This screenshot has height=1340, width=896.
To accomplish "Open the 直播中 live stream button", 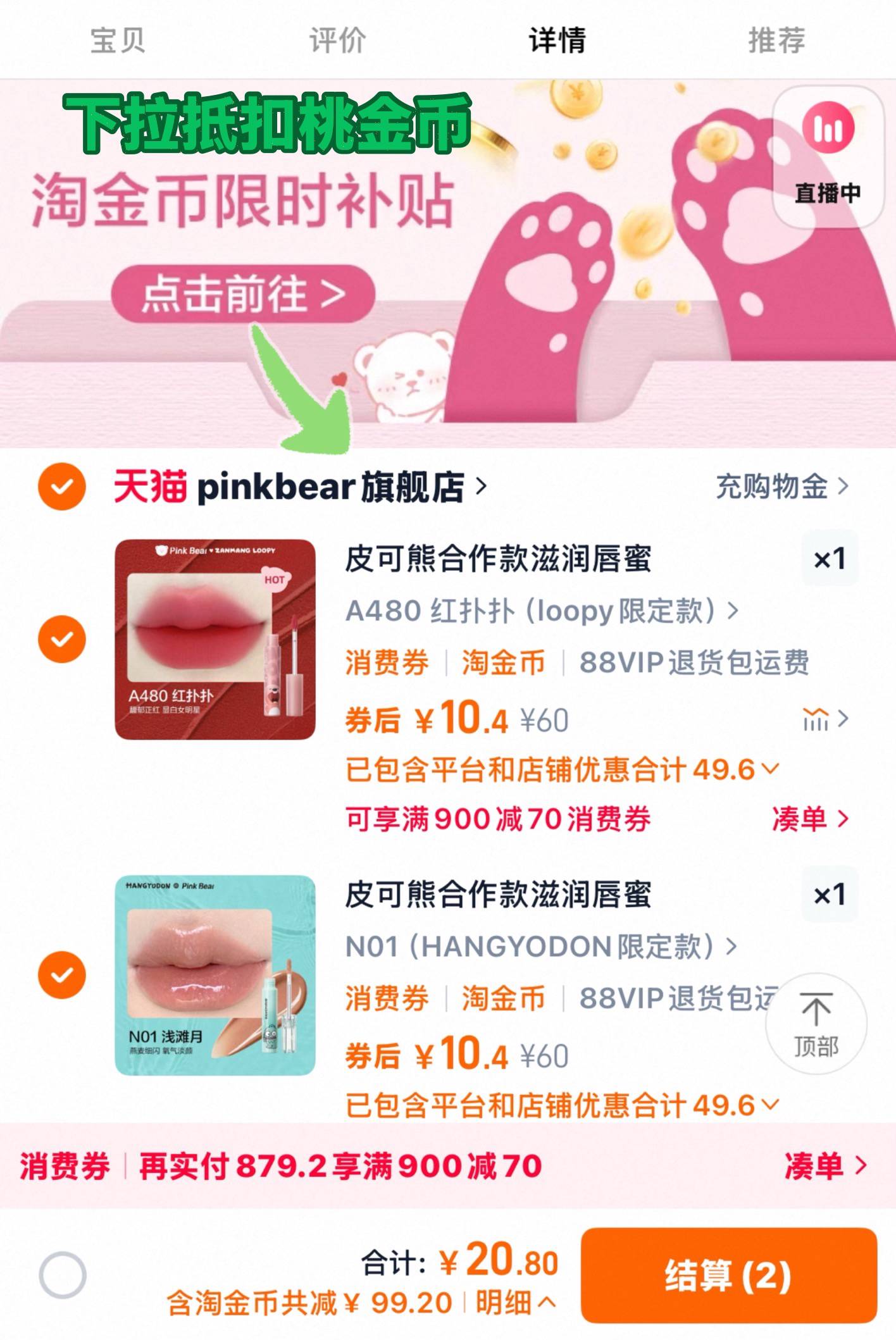I will pyautogui.click(x=828, y=156).
